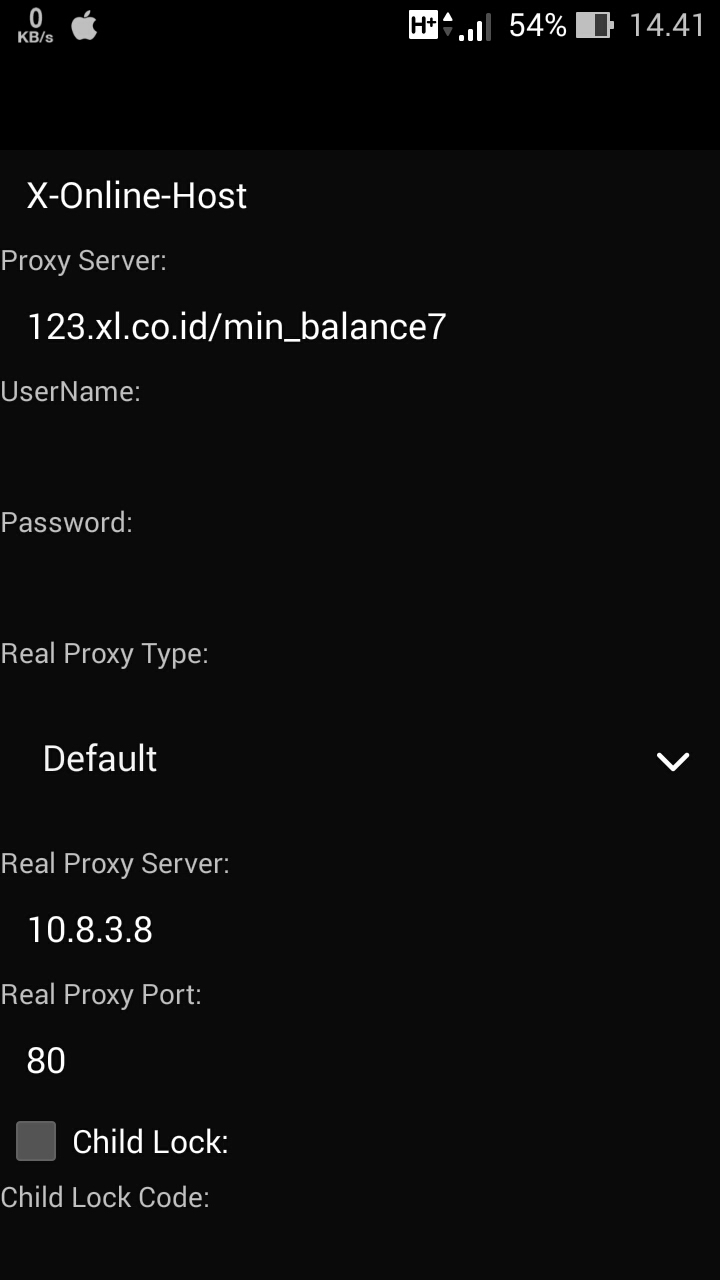Expand the Real Proxy Type dropdown

(360, 759)
